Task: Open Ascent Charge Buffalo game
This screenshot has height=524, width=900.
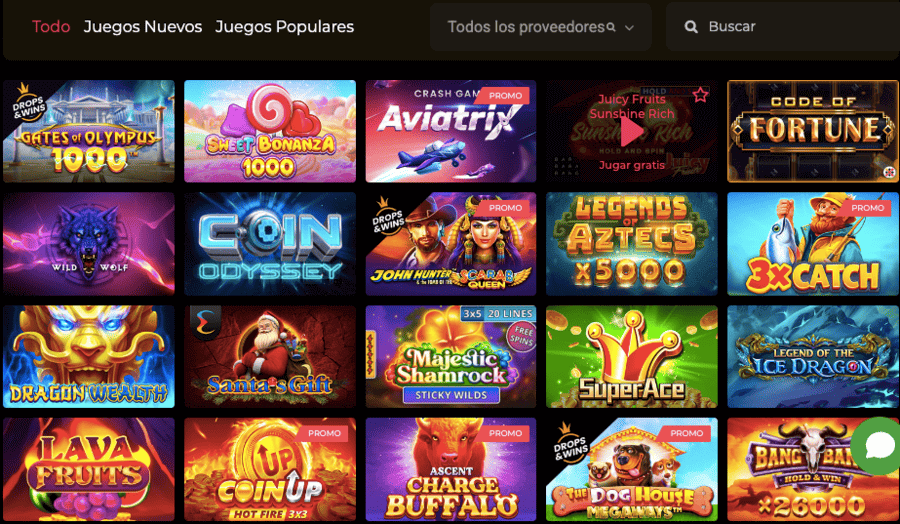Action: click(x=450, y=470)
